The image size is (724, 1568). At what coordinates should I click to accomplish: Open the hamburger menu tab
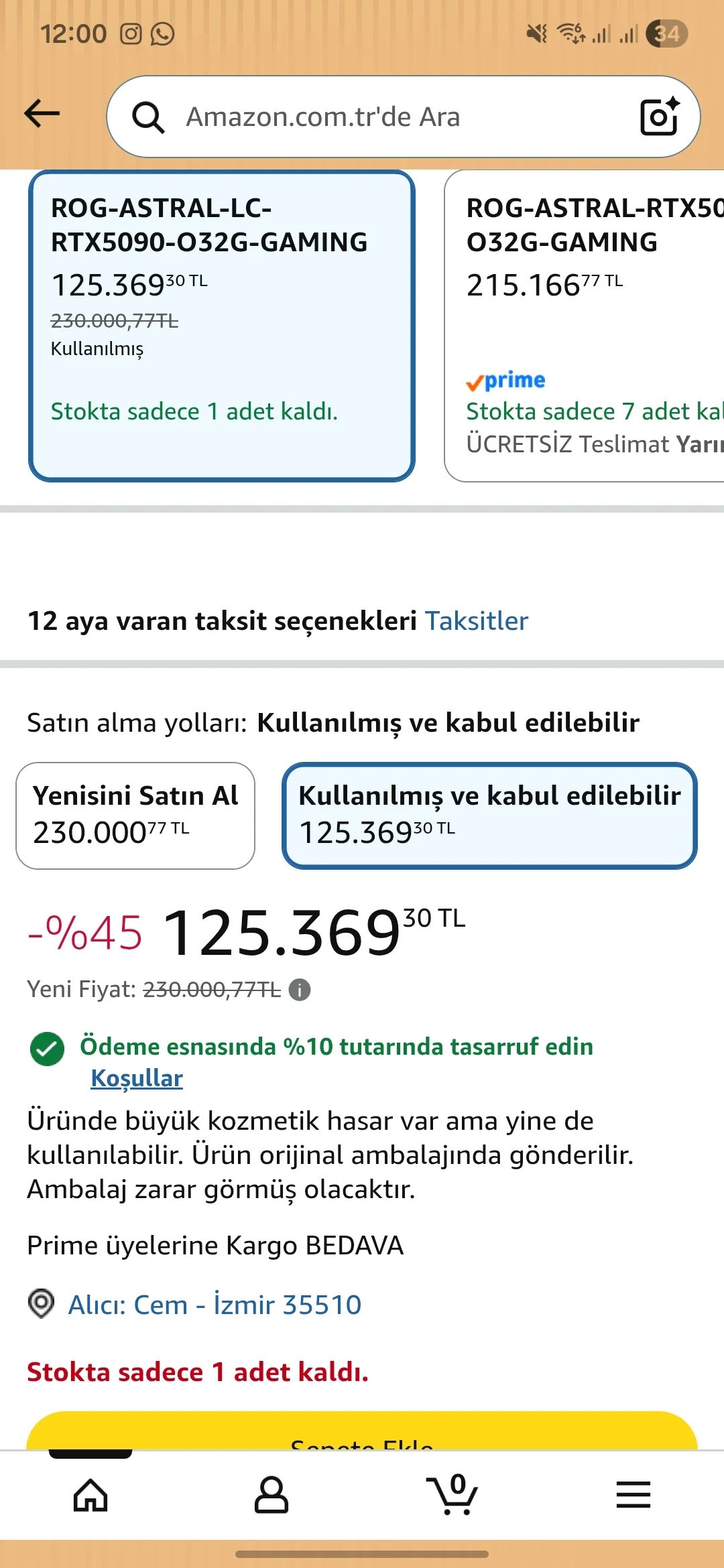633,1495
